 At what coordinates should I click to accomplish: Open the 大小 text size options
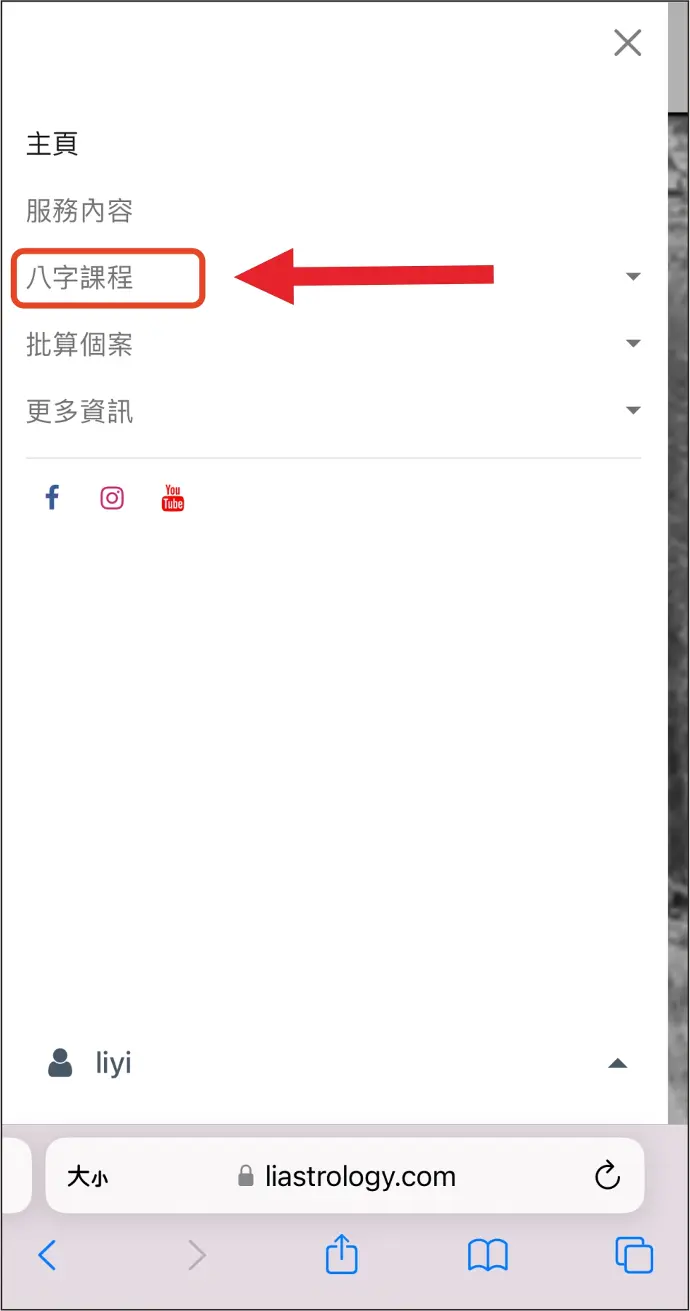click(87, 1177)
